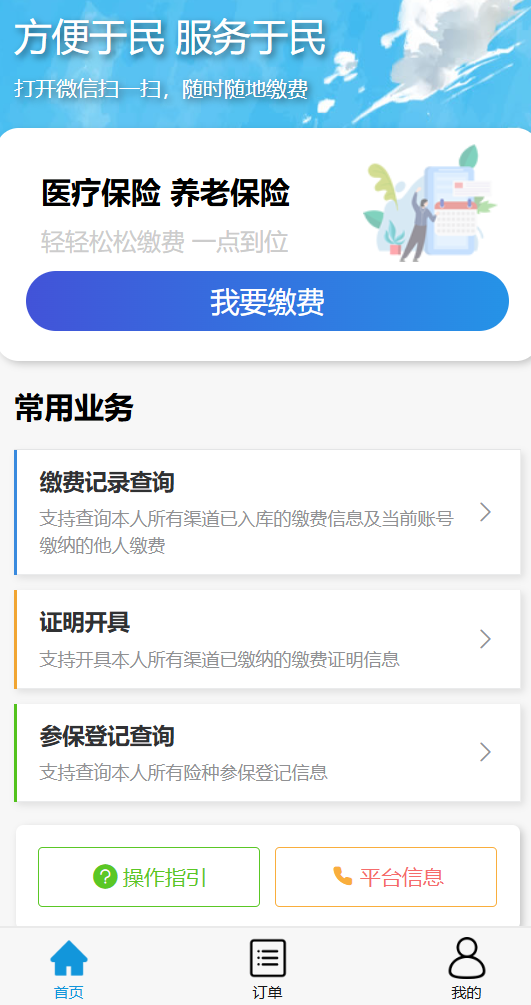Tap the 我要缴费 button
Image resolution: width=531 pixels, height=1005 pixels.
(267, 301)
